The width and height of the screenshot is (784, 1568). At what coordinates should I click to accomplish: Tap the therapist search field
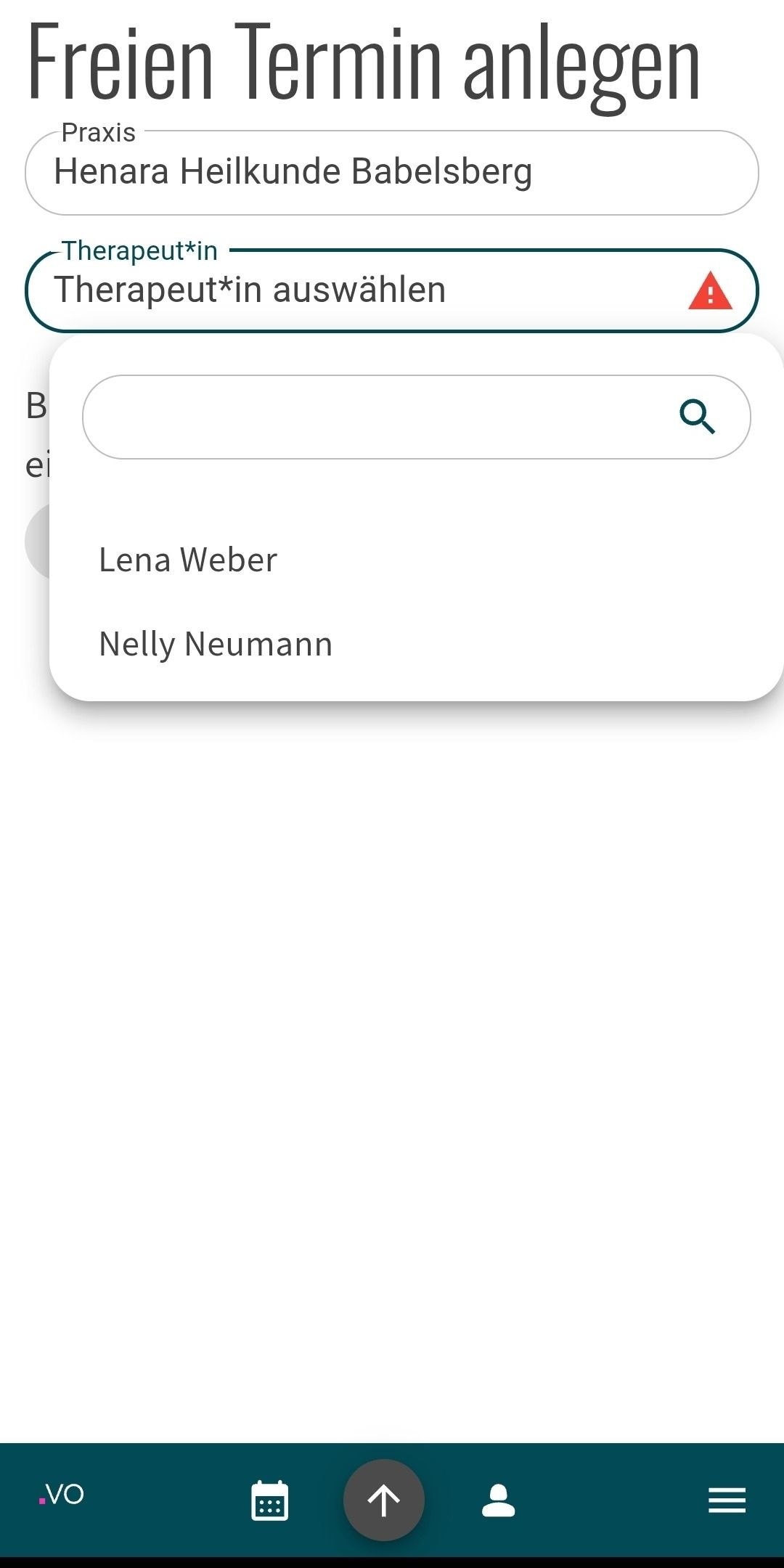pyautogui.click(x=377, y=417)
